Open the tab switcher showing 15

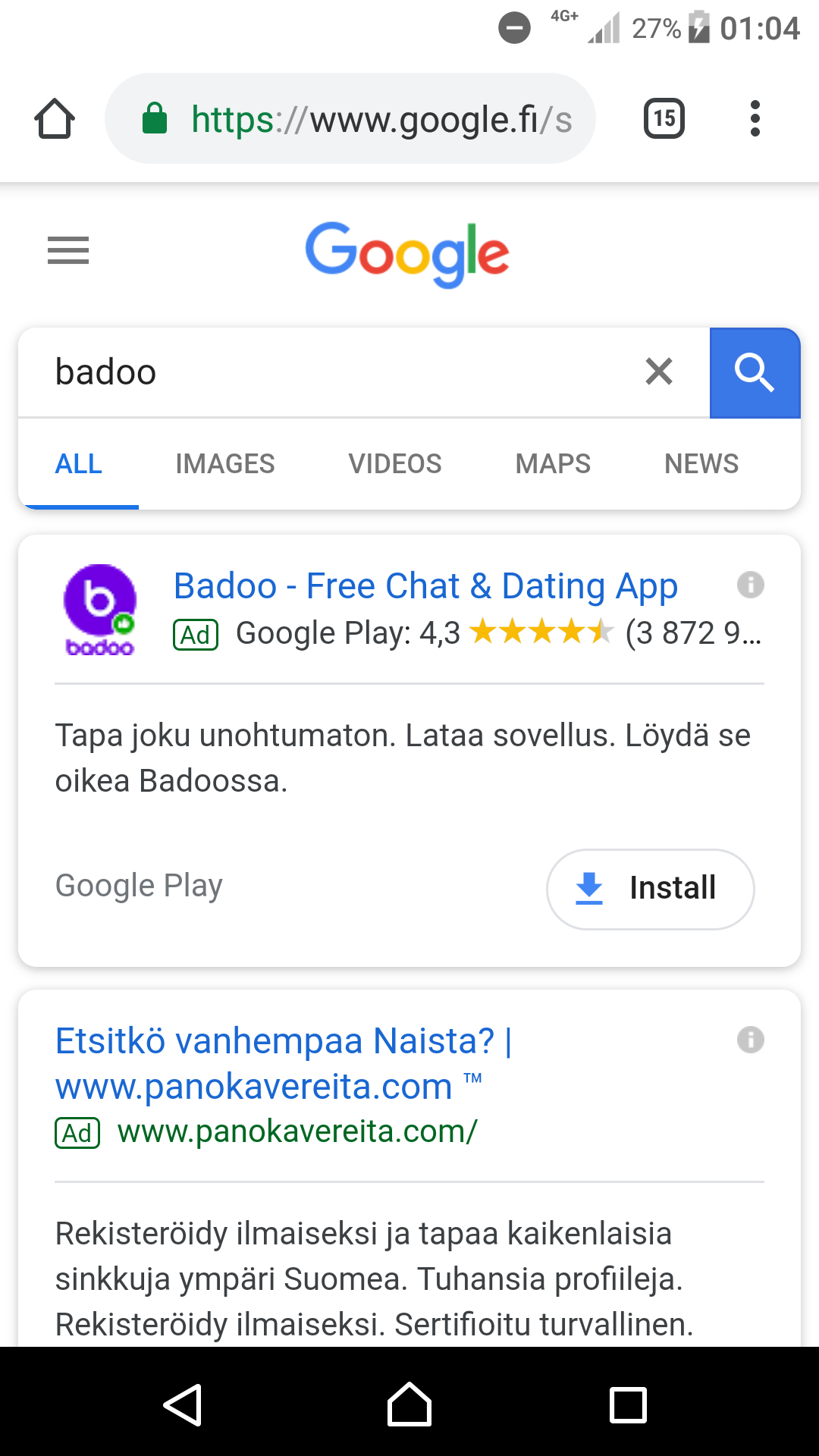point(664,119)
